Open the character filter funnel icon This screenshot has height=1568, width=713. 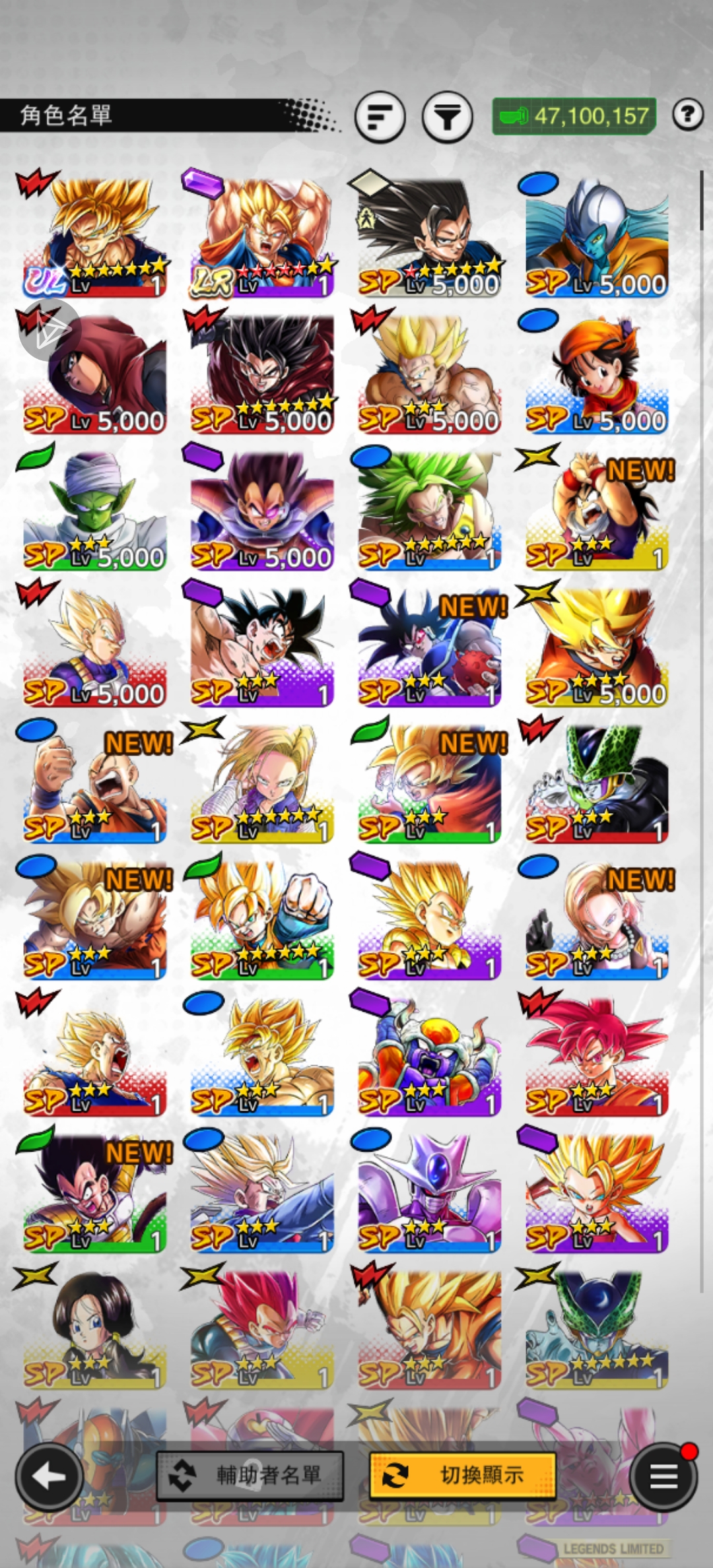(x=448, y=117)
